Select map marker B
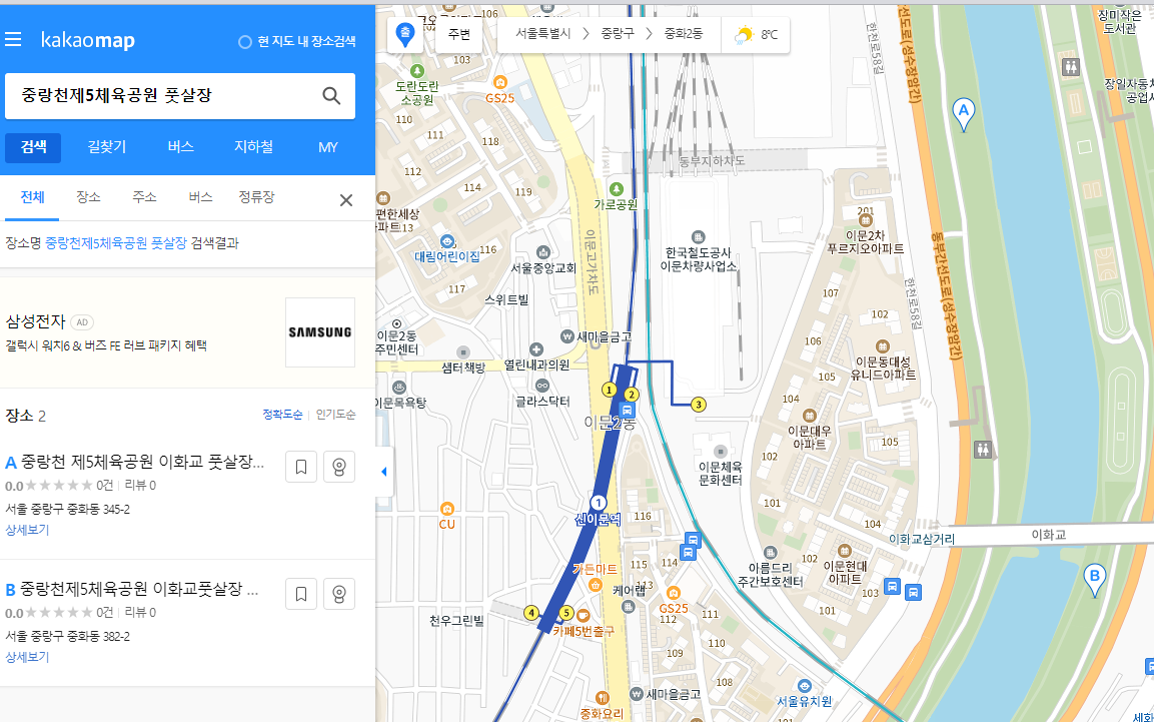The width and height of the screenshot is (1154, 722). tap(1095, 578)
